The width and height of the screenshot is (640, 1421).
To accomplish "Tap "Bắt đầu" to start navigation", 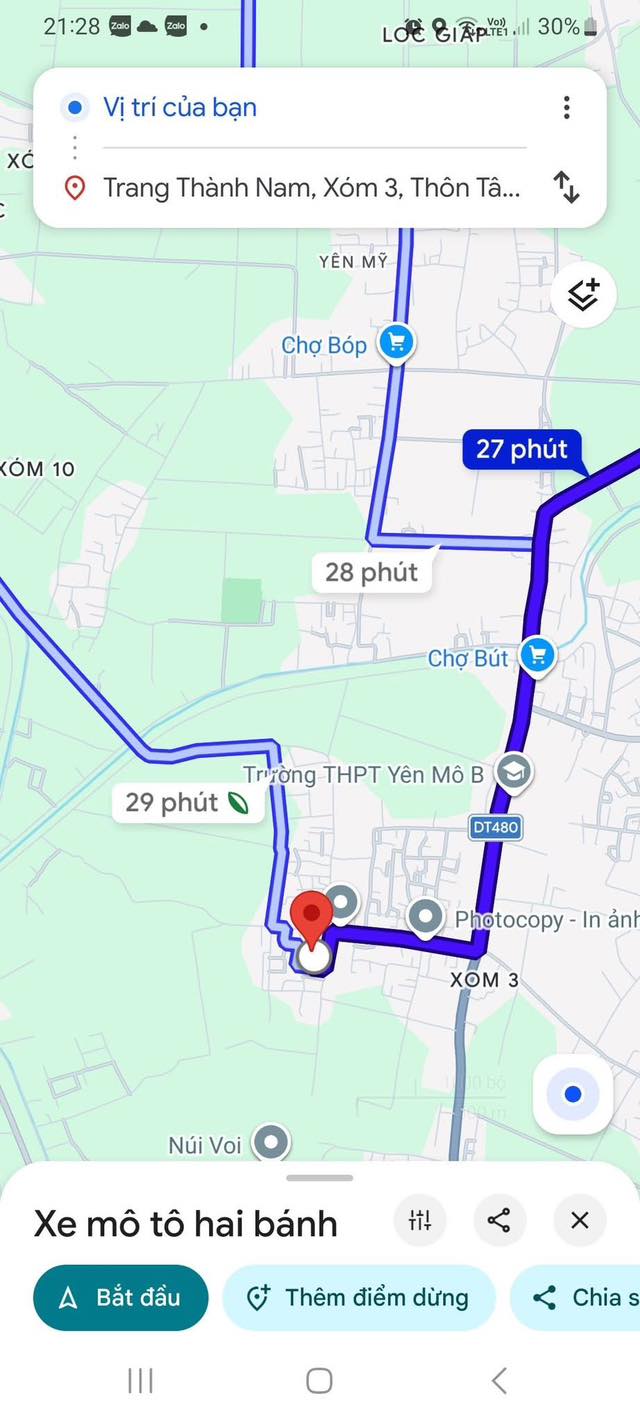I will click(x=121, y=1297).
